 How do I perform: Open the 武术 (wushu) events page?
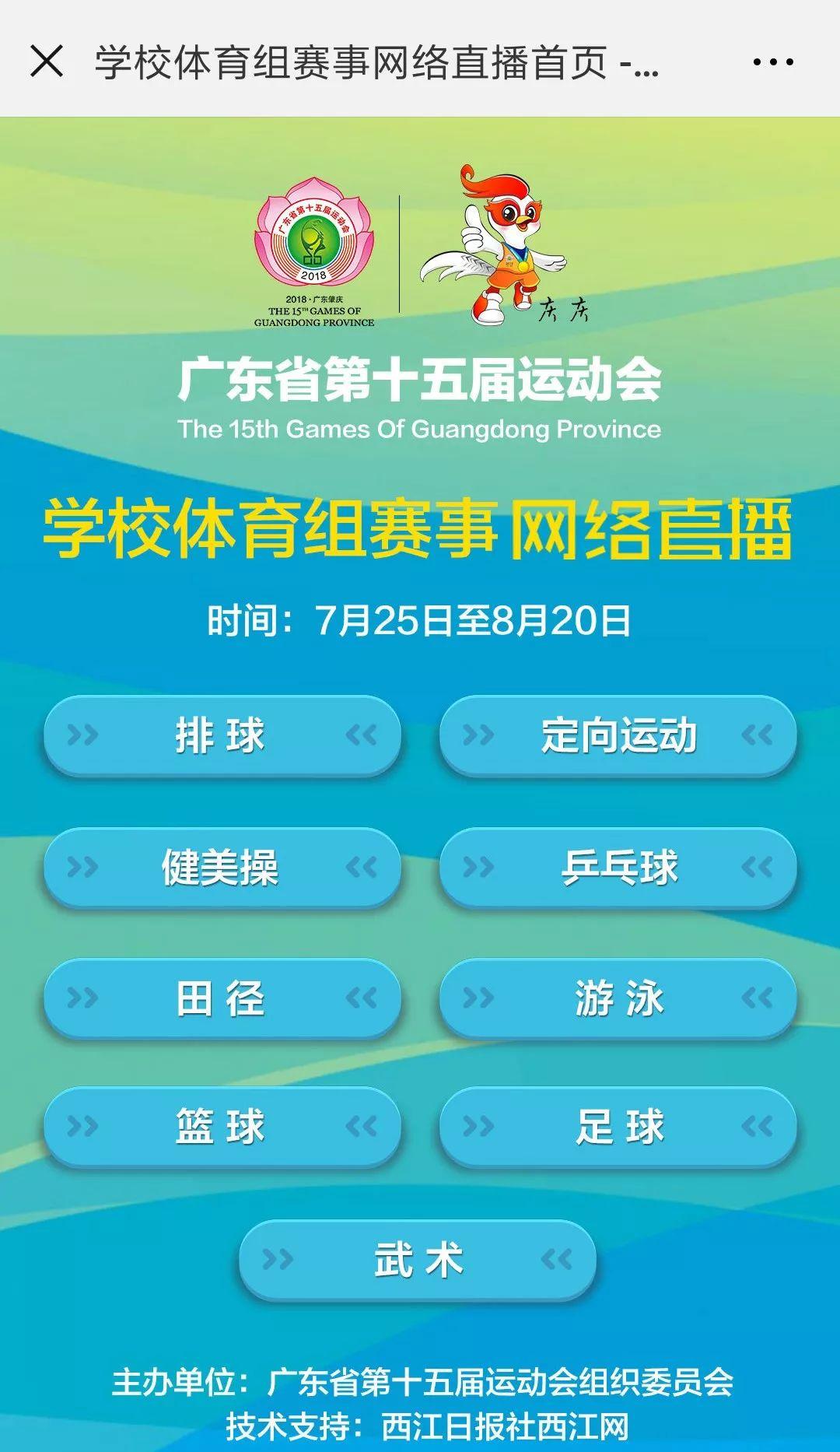pyautogui.click(x=420, y=1257)
